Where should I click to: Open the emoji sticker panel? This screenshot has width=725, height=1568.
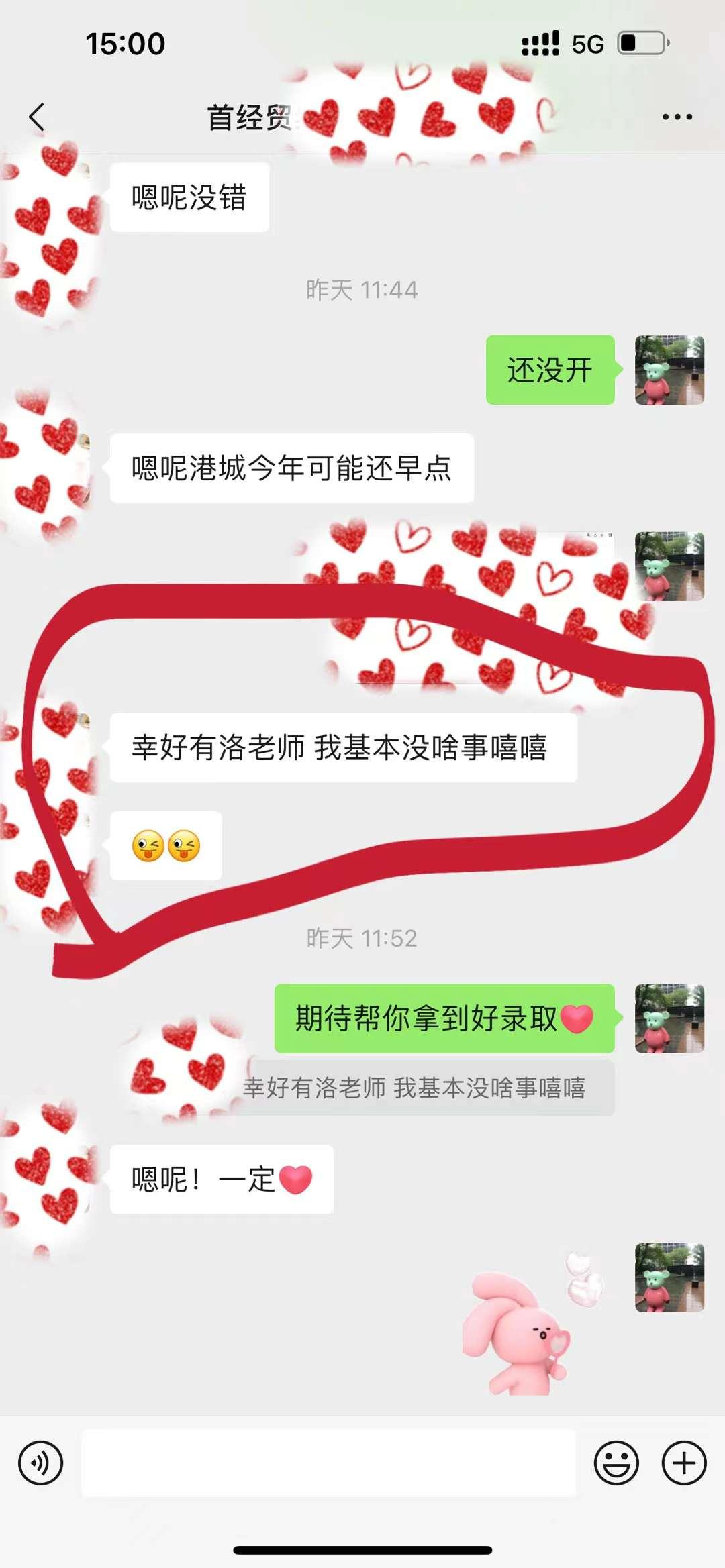[x=616, y=1463]
